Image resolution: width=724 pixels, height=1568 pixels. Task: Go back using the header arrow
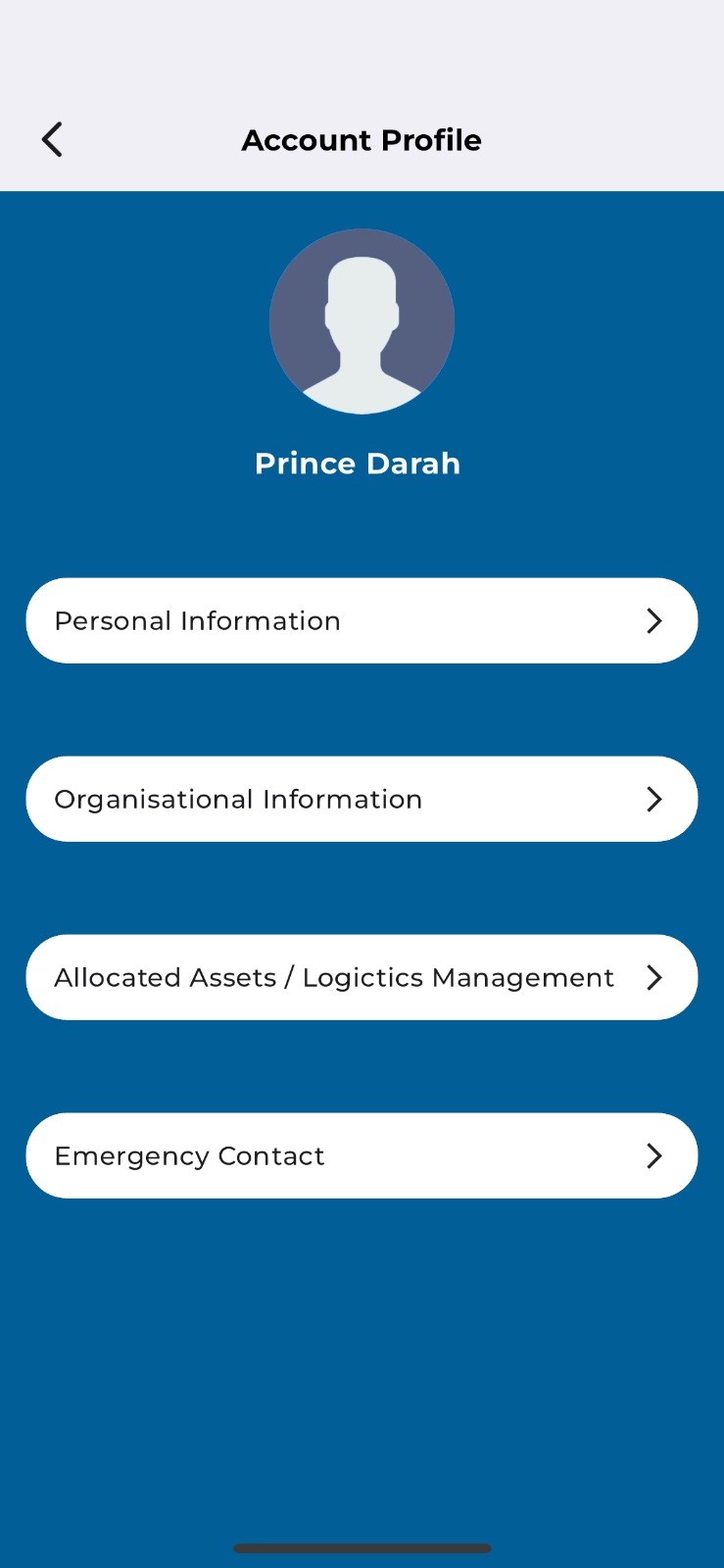(52, 139)
